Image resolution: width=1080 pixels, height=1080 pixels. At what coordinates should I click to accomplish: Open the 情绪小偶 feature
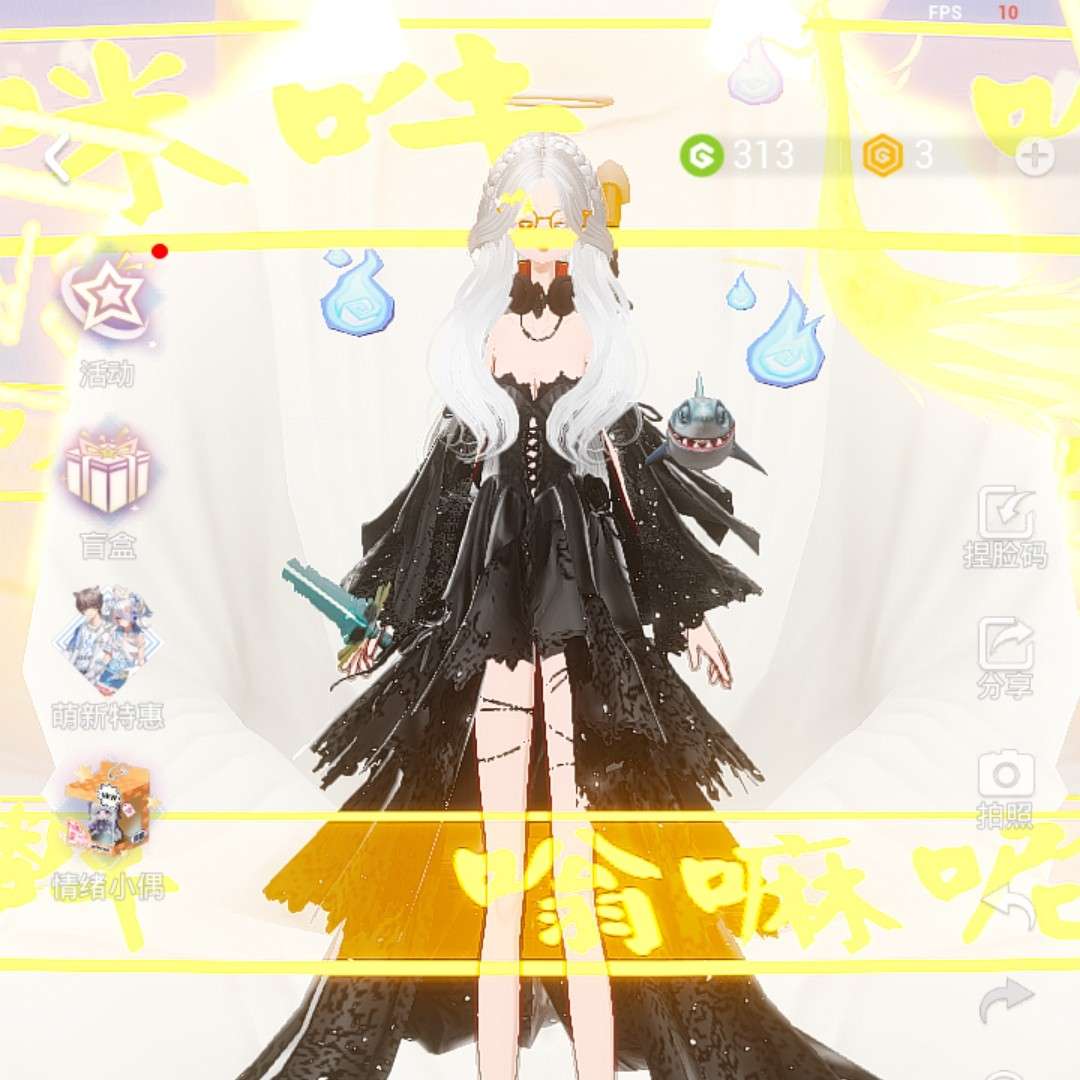pyautogui.click(x=107, y=808)
